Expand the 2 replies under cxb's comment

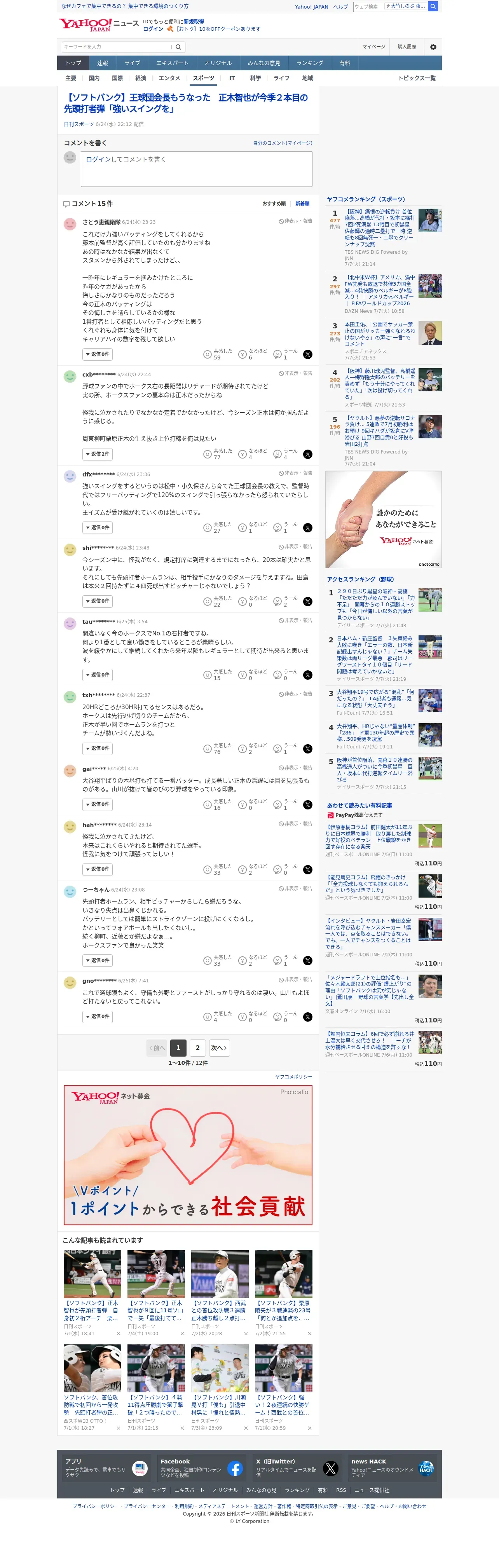click(x=98, y=454)
